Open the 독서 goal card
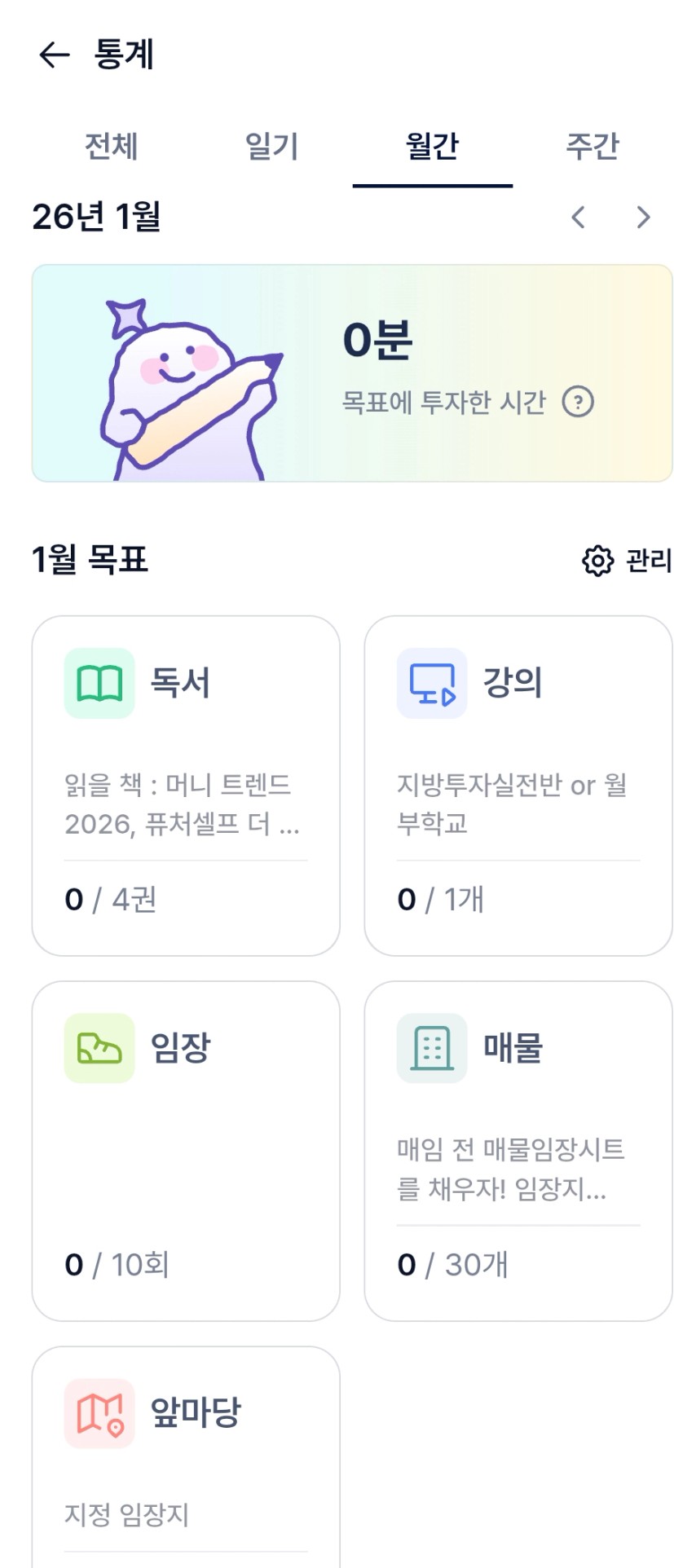The height and width of the screenshot is (1568, 674). (x=186, y=786)
